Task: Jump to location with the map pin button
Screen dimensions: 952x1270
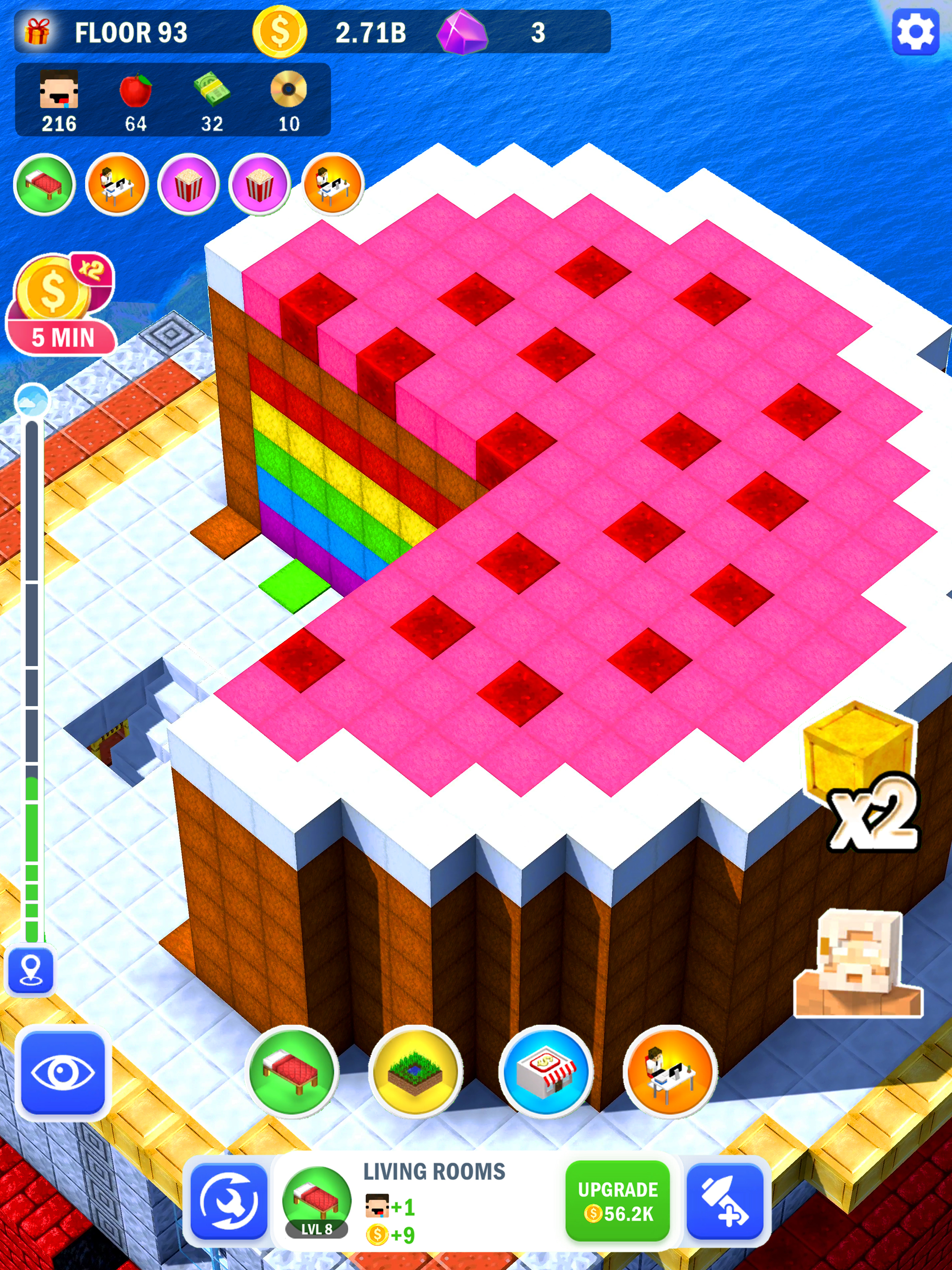Action: tap(31, 970)
